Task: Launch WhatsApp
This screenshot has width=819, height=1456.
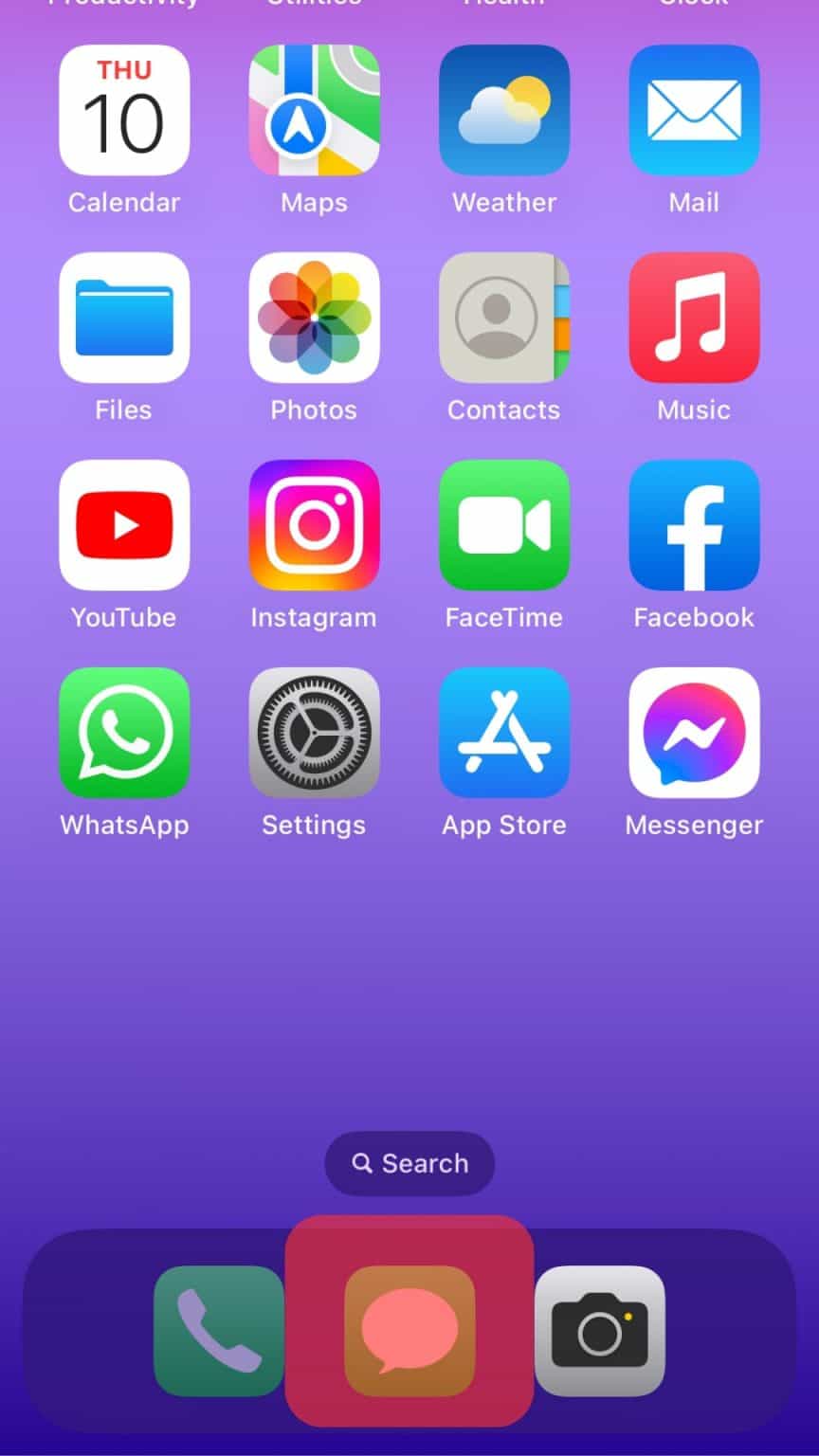Action: (x=124, y=732)
